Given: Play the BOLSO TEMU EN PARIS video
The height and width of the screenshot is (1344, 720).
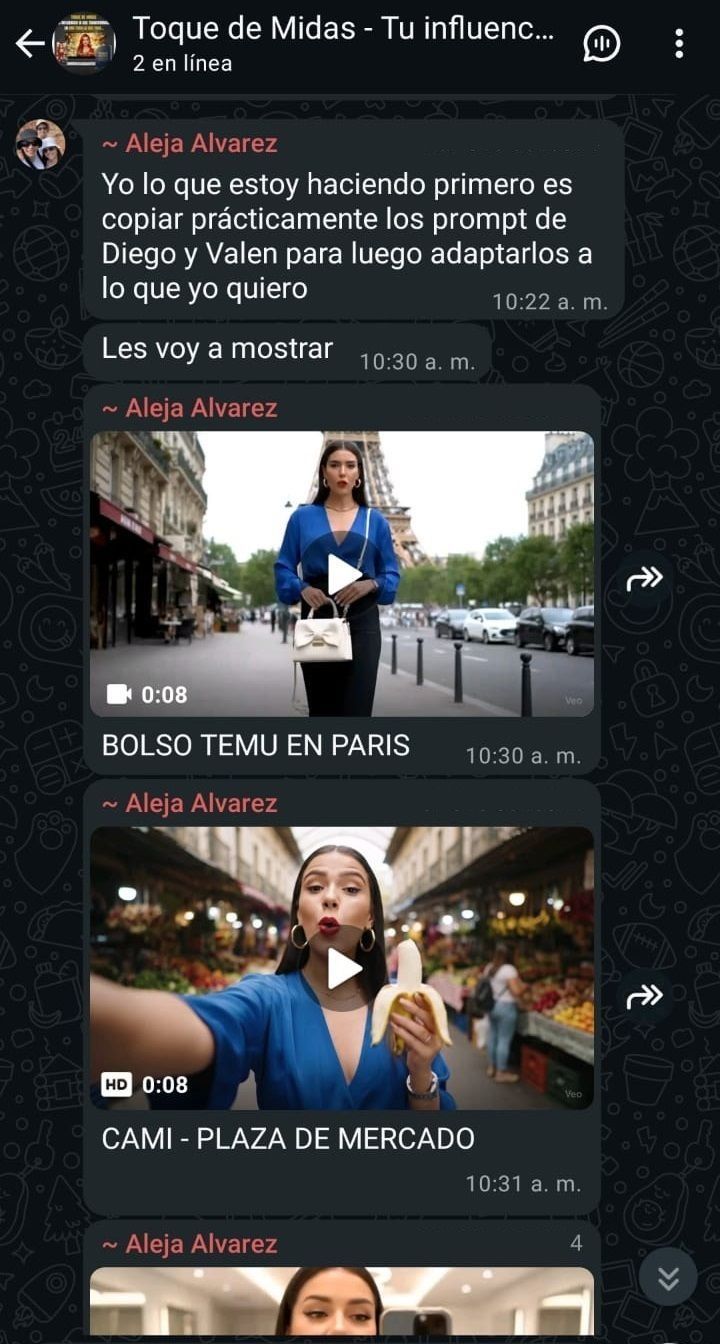Looking at the screenshot, I should point(342,574).
